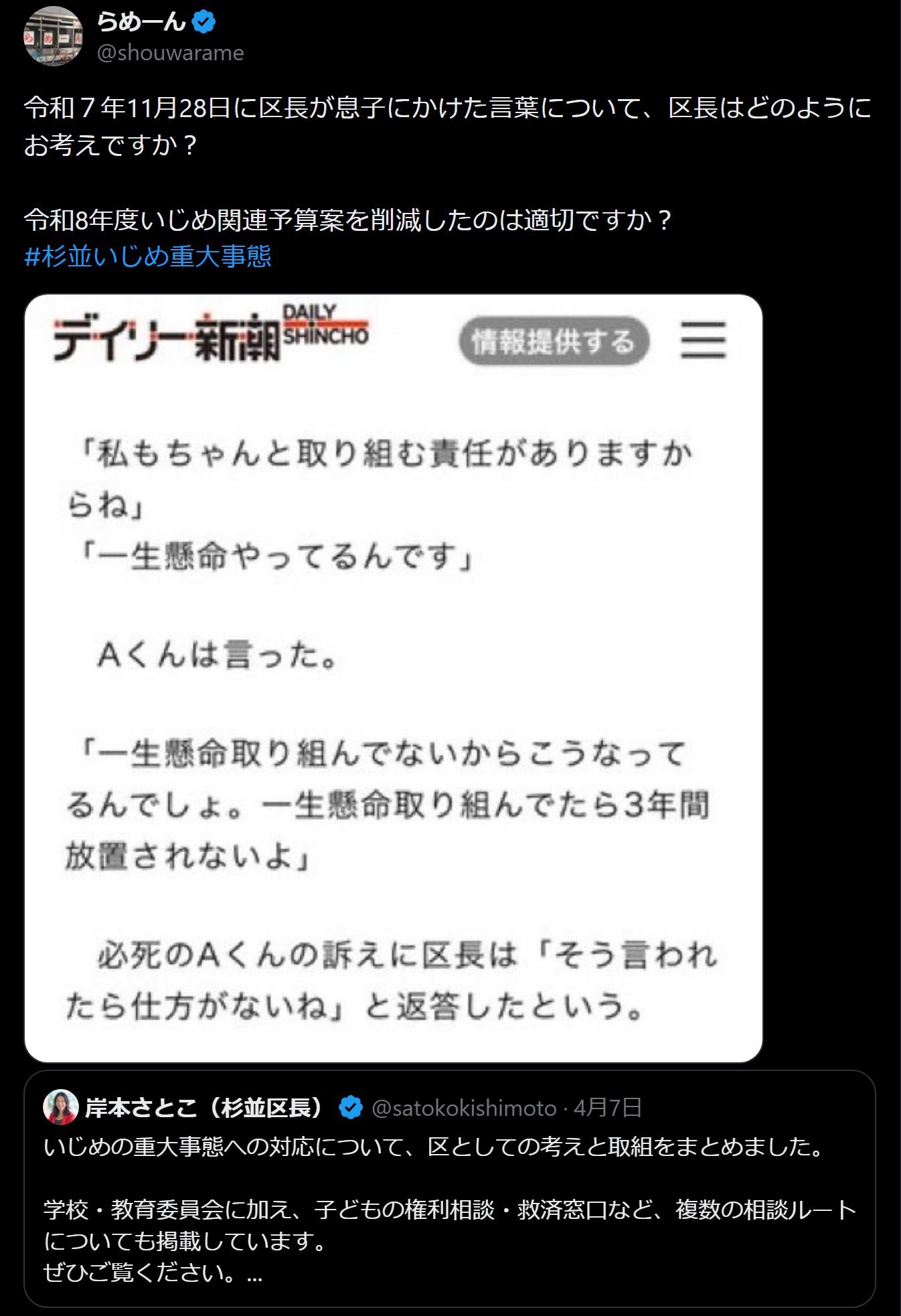
Task: Enlarge the attached デイリー新潮 article screenshot
Action: click(394, 677)
